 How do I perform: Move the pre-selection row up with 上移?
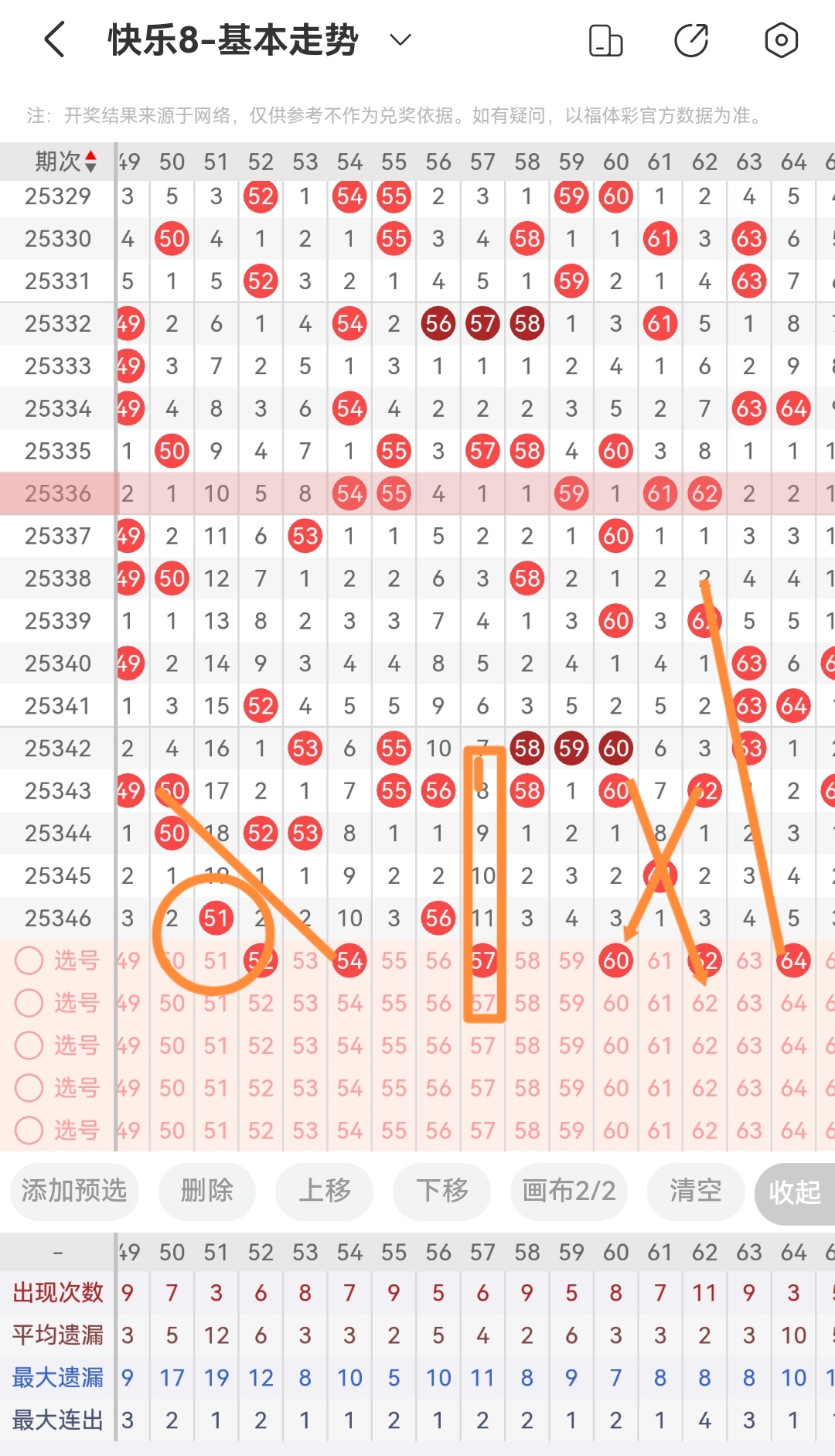pyautogui.click(x=325, y=1191)
